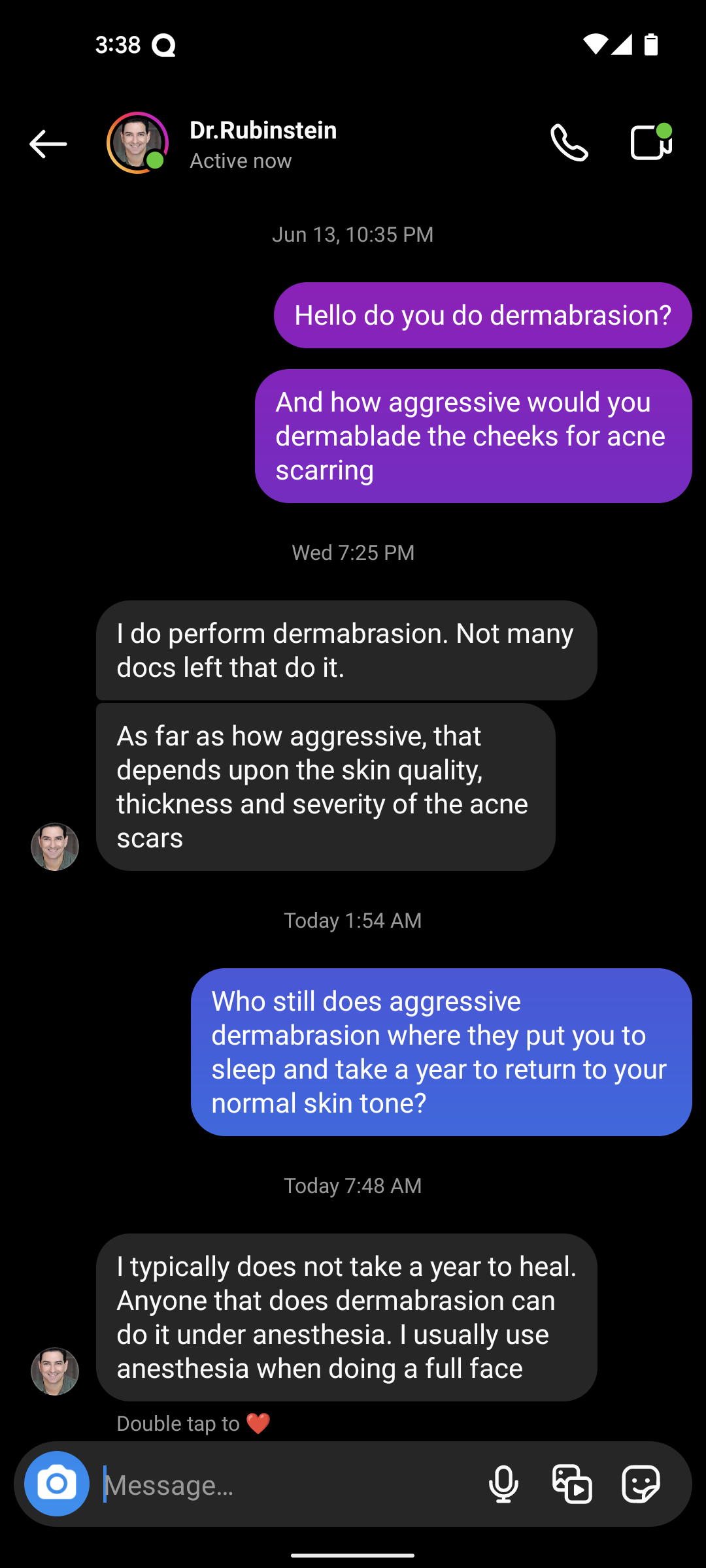
Task: Start a voice call with Dr.Rubinstein
Action: (569, 143)
